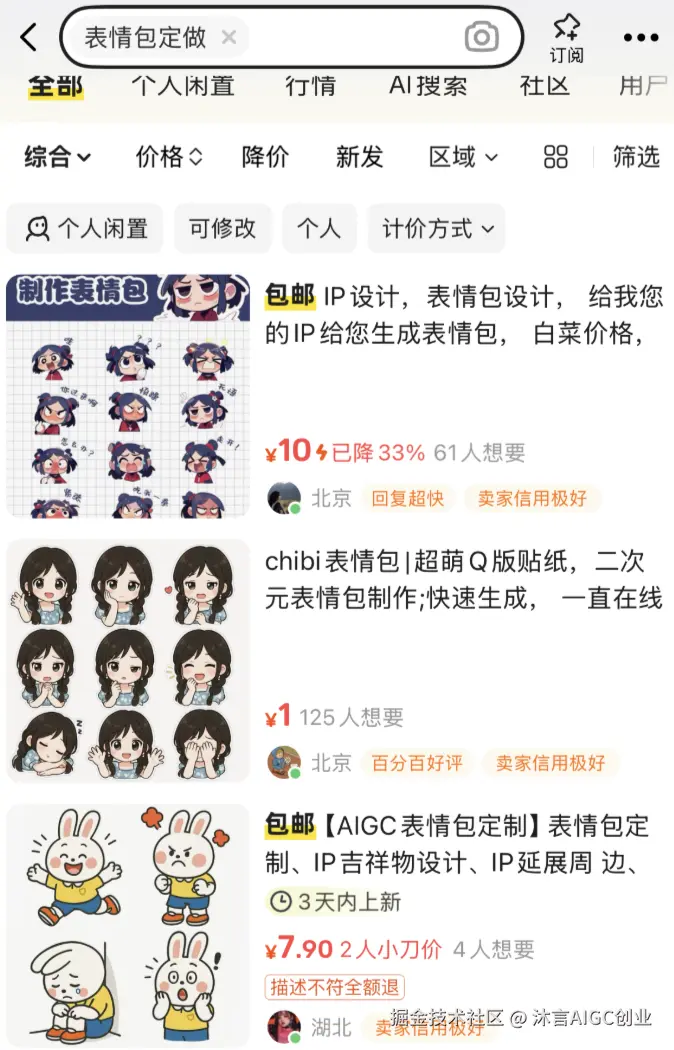Sort by 新发 newest listings
This screenshot has width=674, height=1050.
[359, 157]
